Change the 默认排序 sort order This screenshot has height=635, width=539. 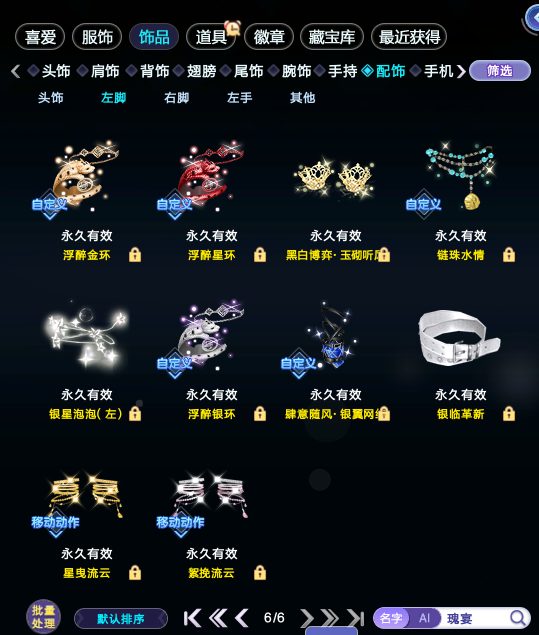(x=121, y=619)
